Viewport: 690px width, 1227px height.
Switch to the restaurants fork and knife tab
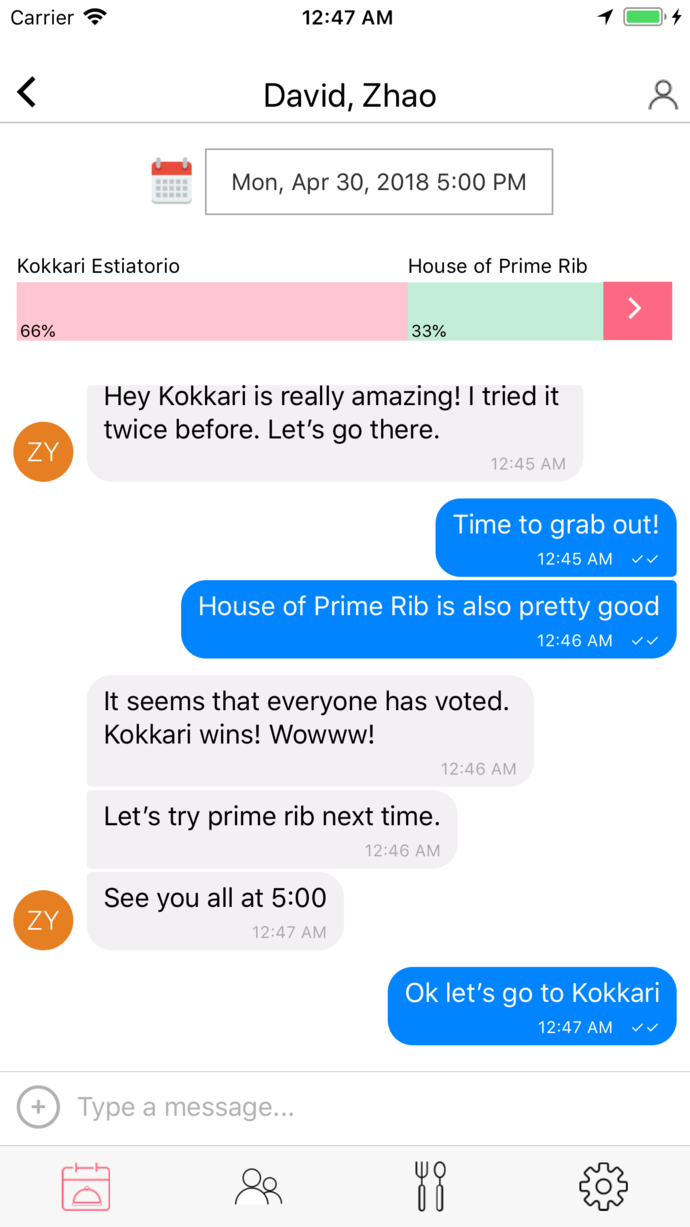(x=431, y=1187)
